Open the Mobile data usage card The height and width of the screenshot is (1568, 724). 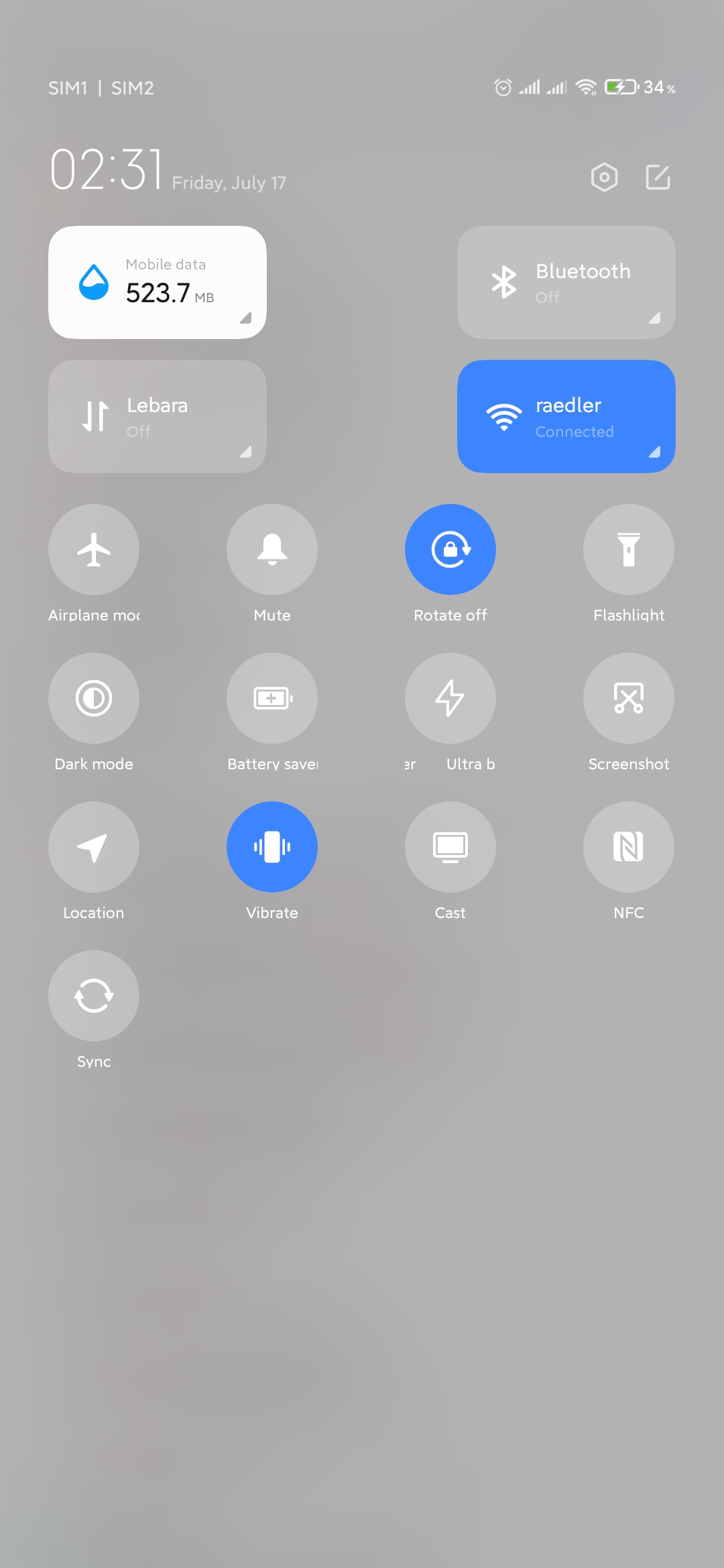tap(158, 282)
